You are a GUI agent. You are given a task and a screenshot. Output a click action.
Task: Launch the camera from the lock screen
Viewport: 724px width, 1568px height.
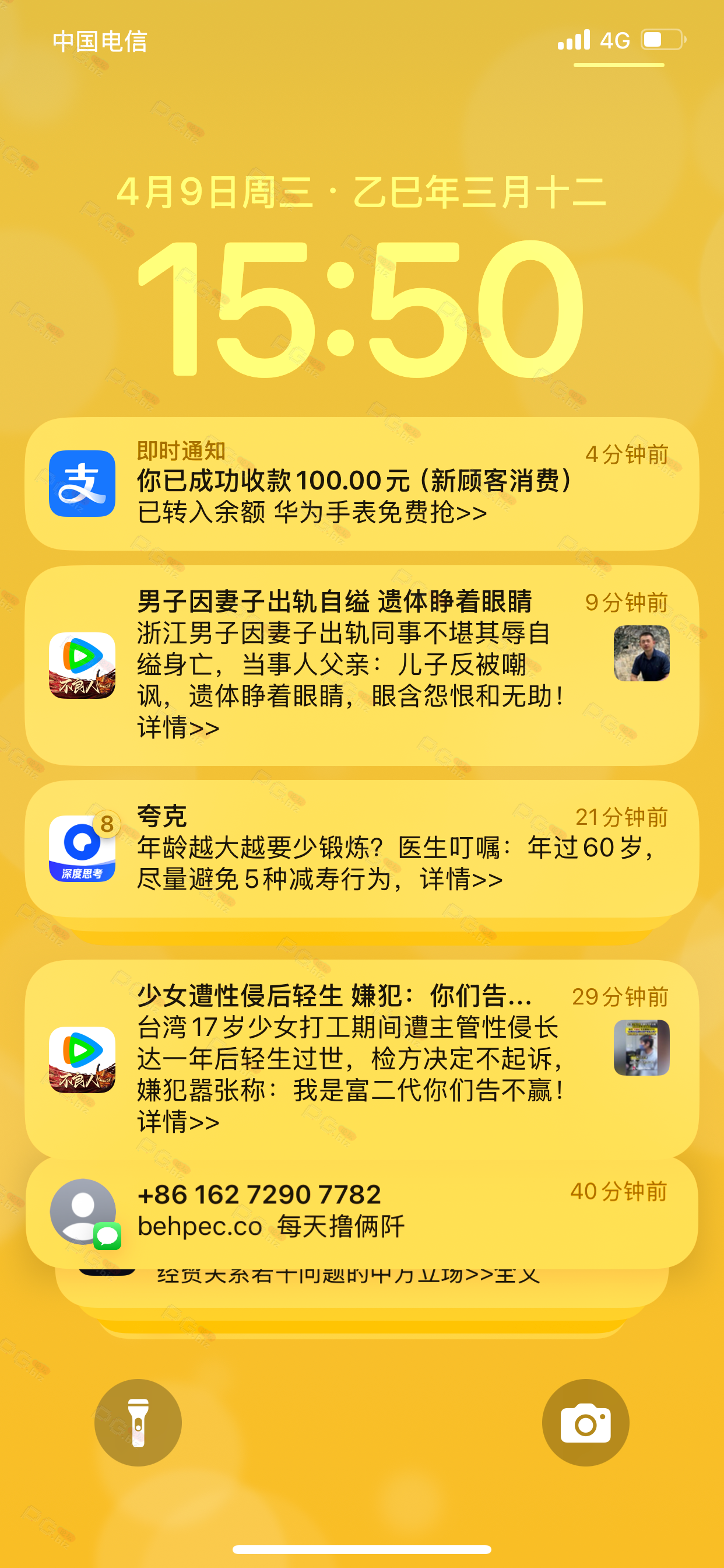pyautogui.click(x=585, y=1423)
